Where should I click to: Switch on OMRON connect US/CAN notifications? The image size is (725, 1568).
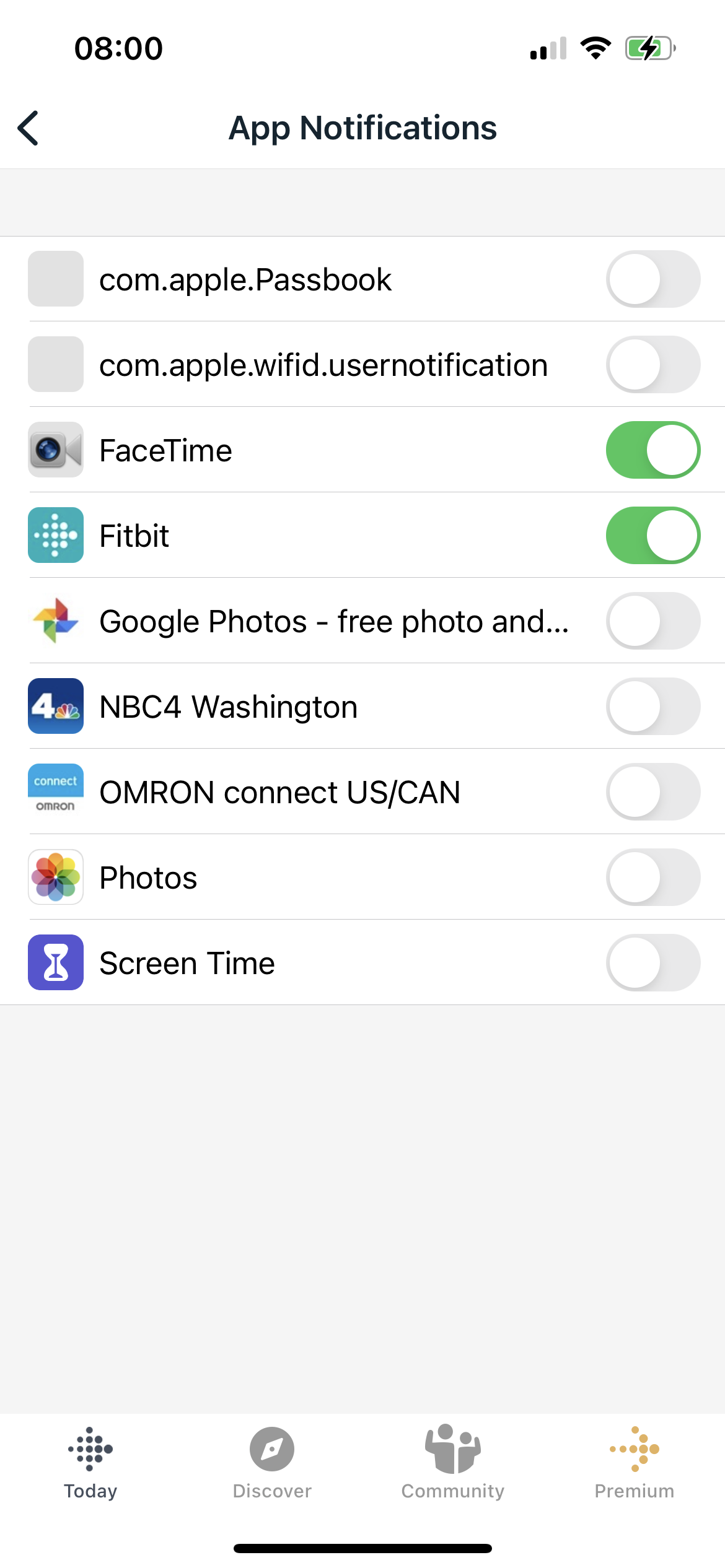(x=652, y=792)
